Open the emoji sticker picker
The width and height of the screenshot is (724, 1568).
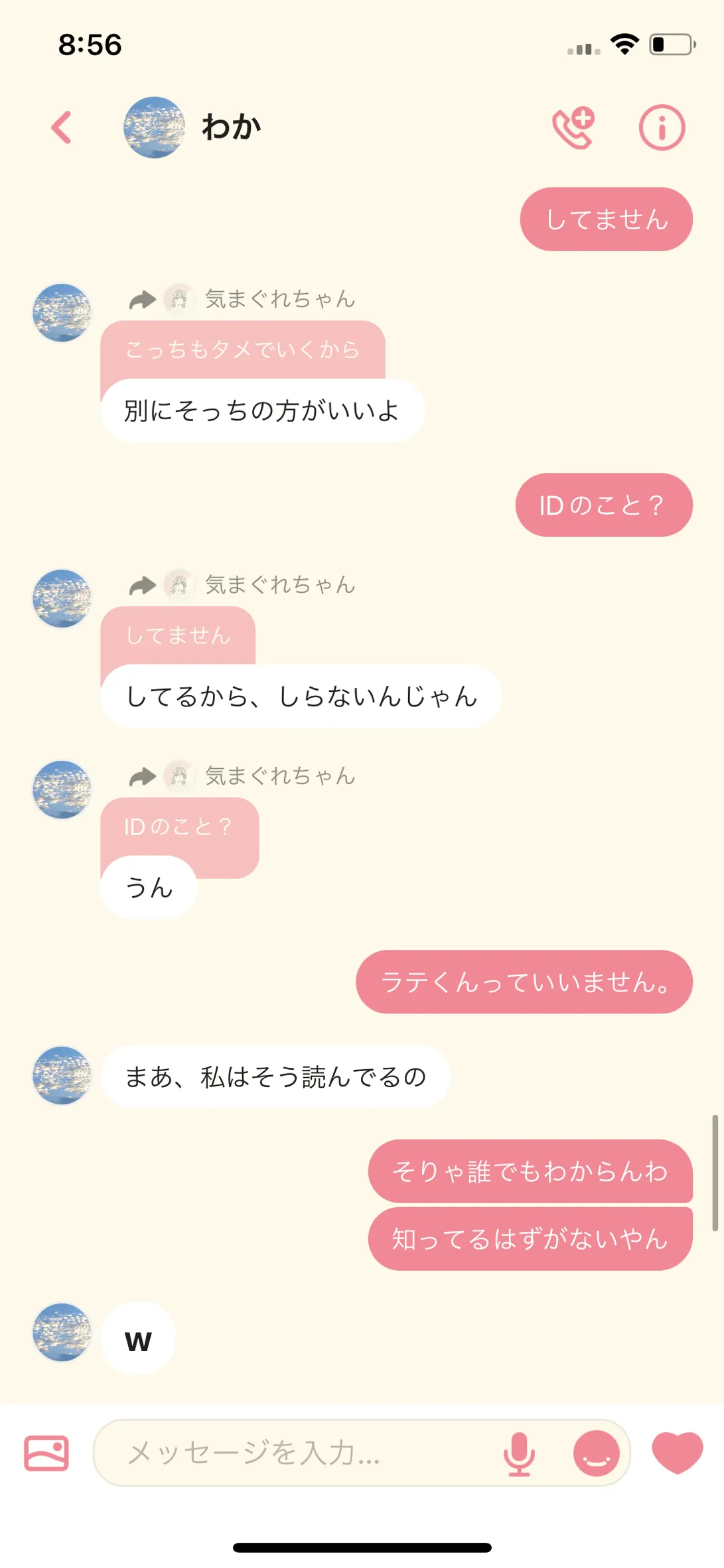(596, 1453)
